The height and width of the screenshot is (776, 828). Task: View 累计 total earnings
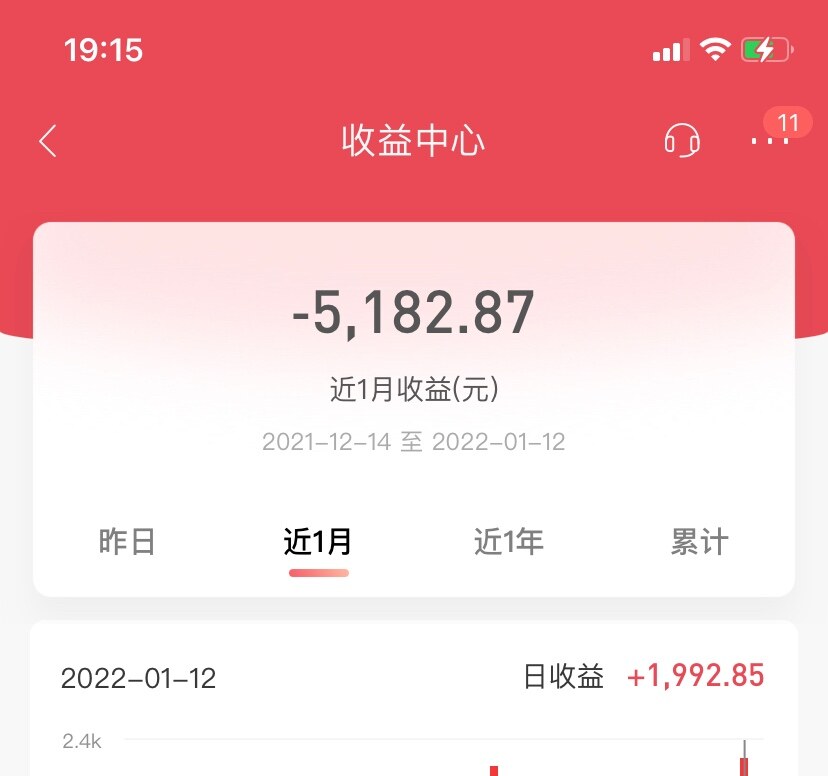pyautogui.click(x=699, y=542)
